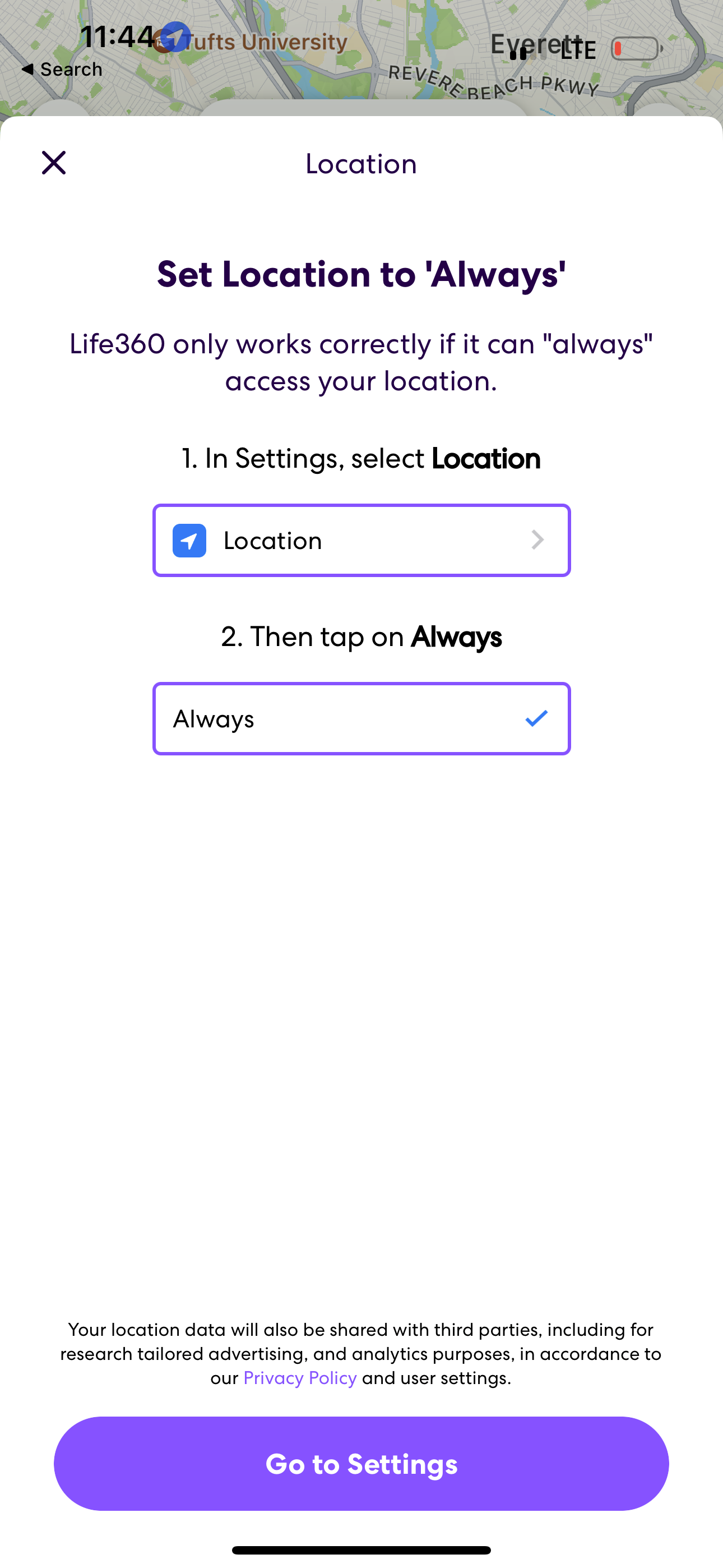
Task: Select the Location title at dialog top
Action: 361,164
